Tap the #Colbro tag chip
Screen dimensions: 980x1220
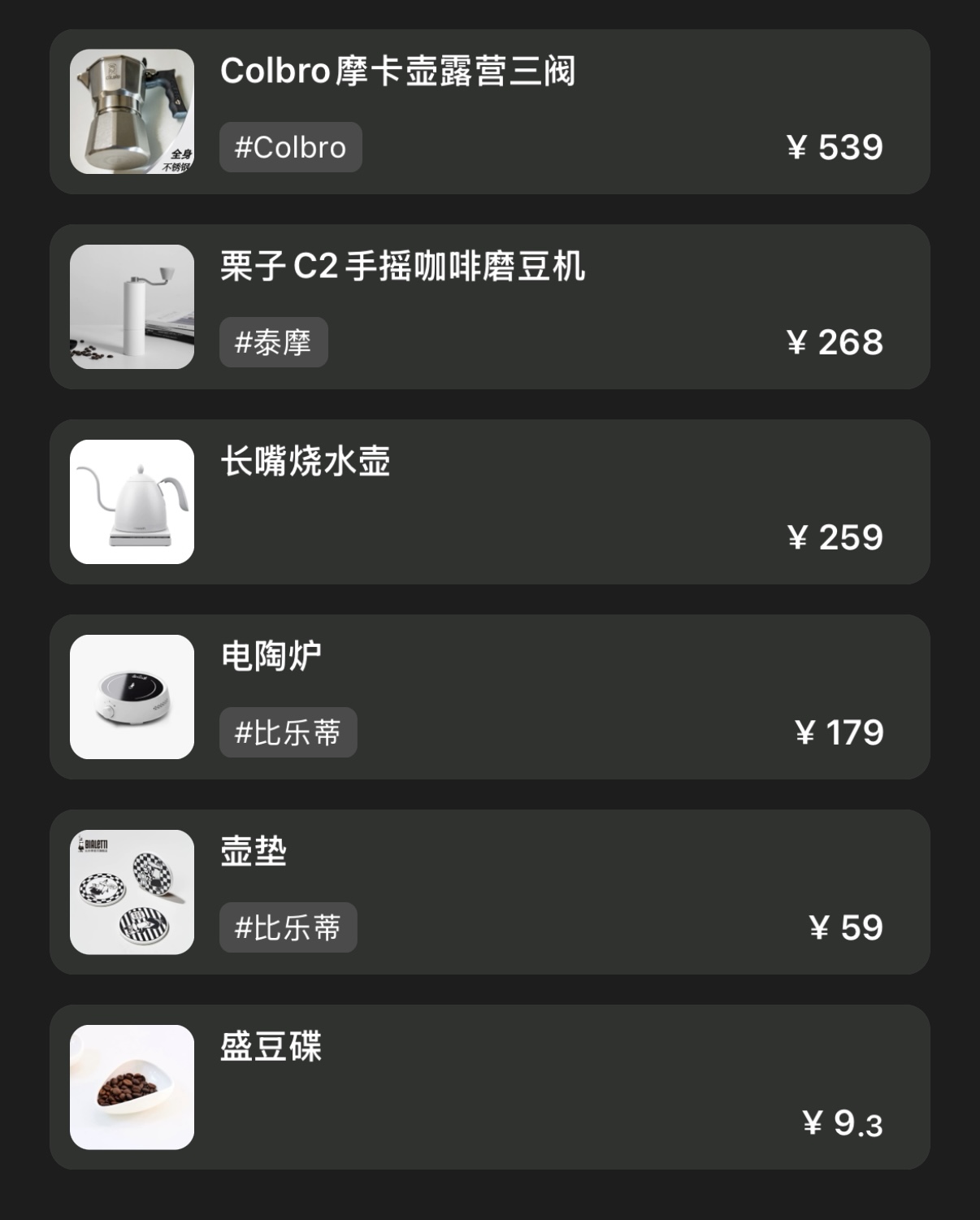[290, 147]
